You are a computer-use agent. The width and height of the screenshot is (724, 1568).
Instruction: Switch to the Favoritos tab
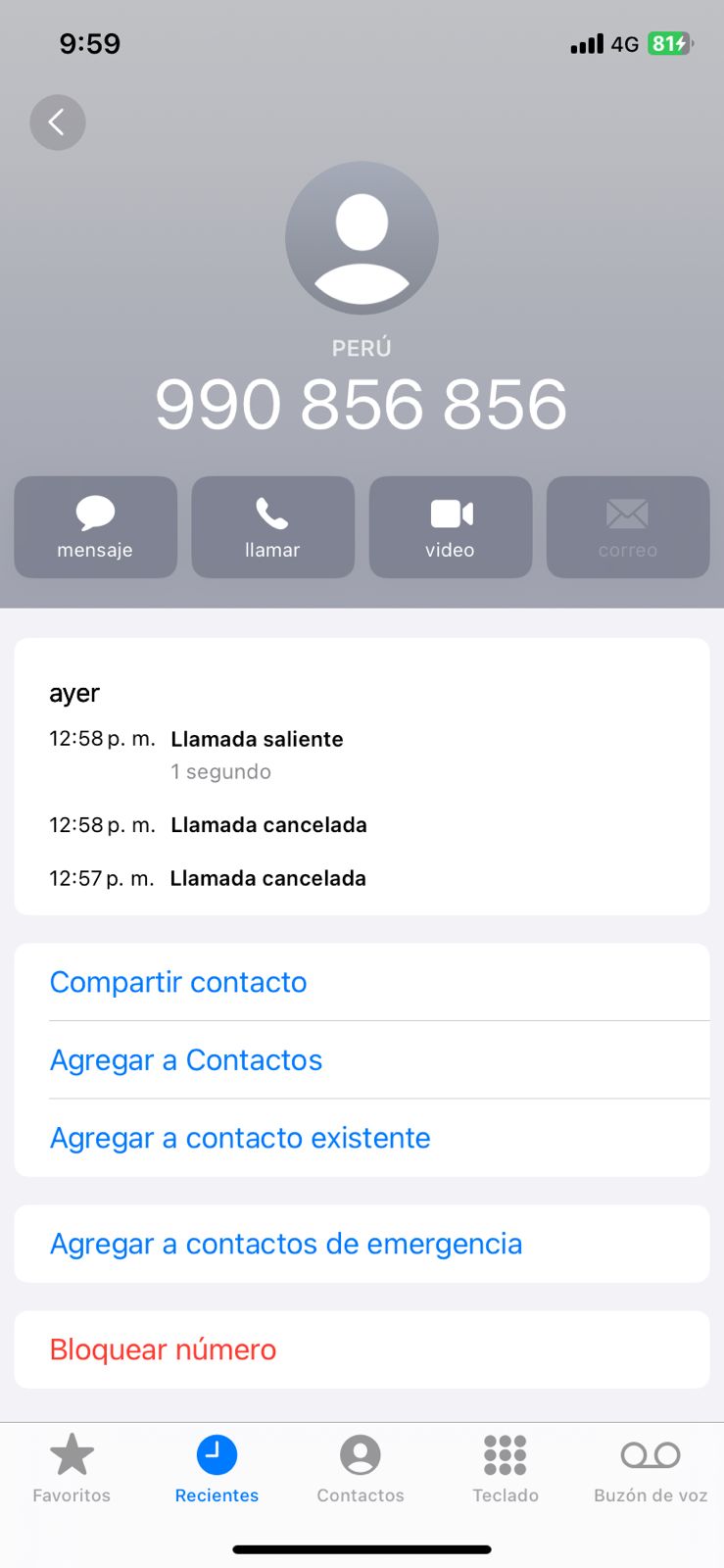(x=72, y=1467)
